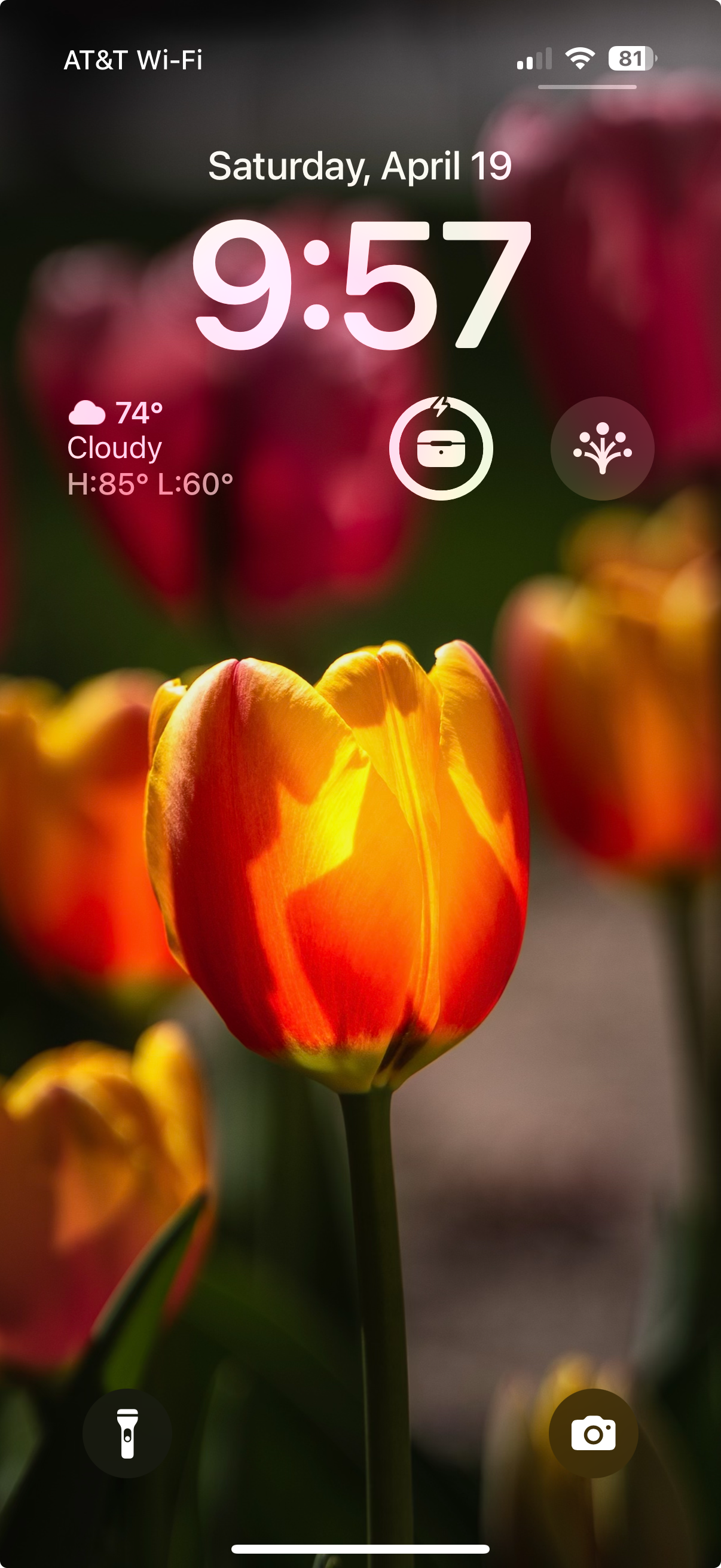Open the circular flower-spray widget
Screen dimensions: 721x1568
[603, 449]
